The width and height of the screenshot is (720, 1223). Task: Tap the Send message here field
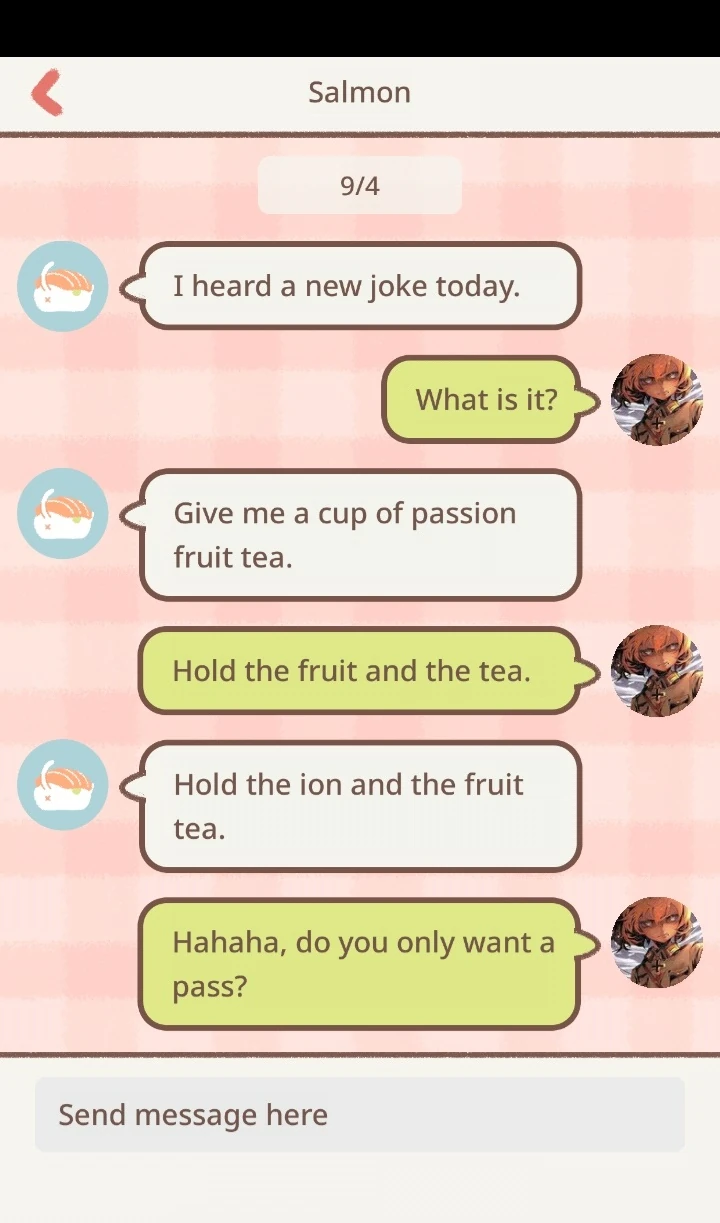[360, 1114]
